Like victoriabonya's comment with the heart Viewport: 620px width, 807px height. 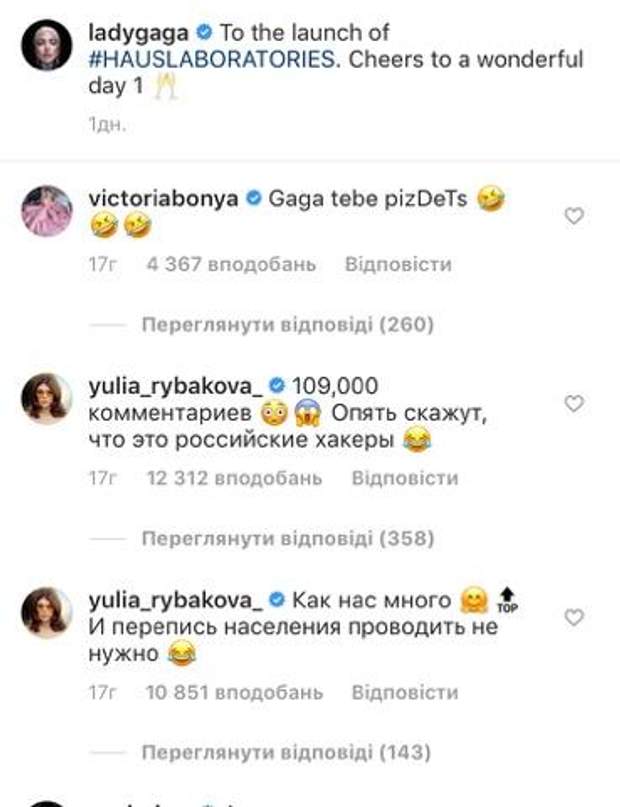click(x=574, y=215)
